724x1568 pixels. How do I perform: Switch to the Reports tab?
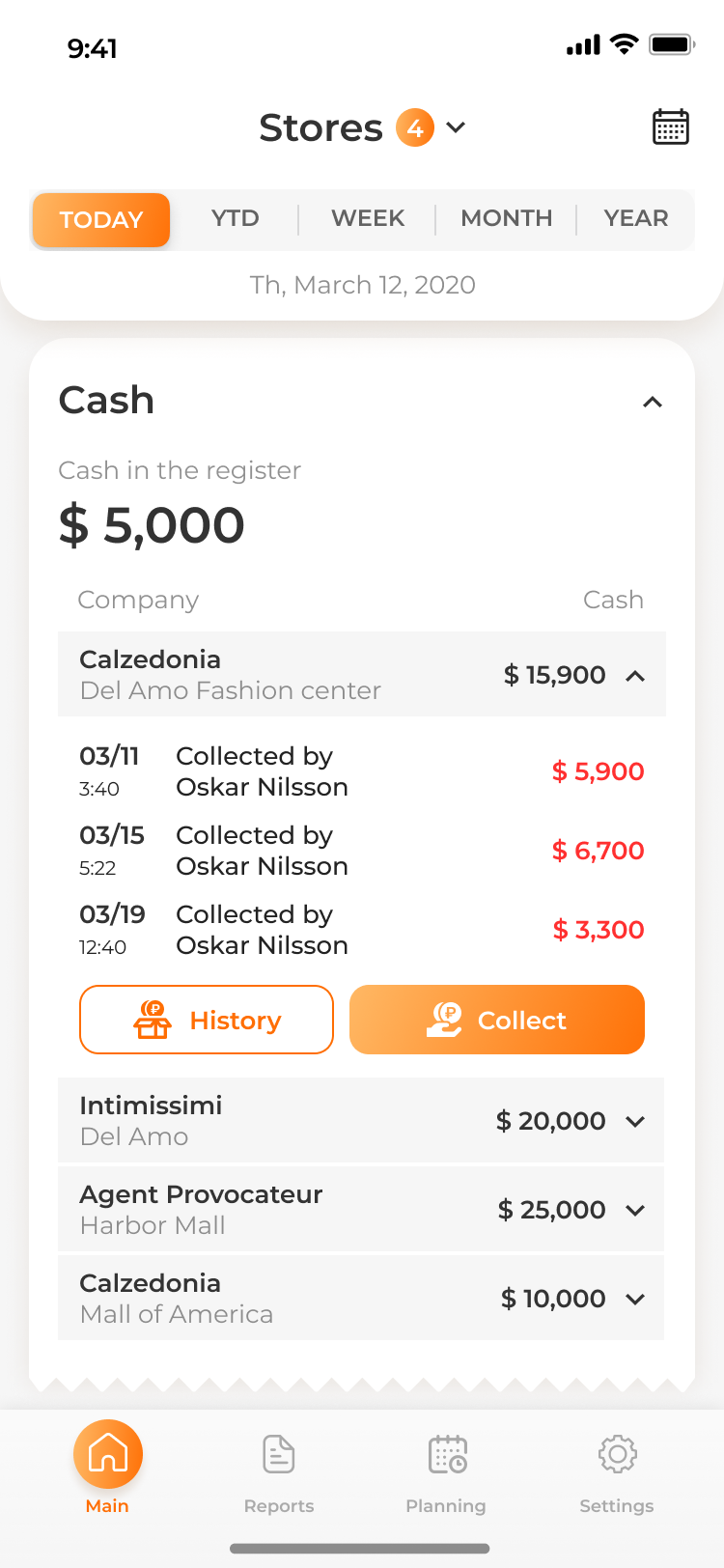coord(279,1473)
